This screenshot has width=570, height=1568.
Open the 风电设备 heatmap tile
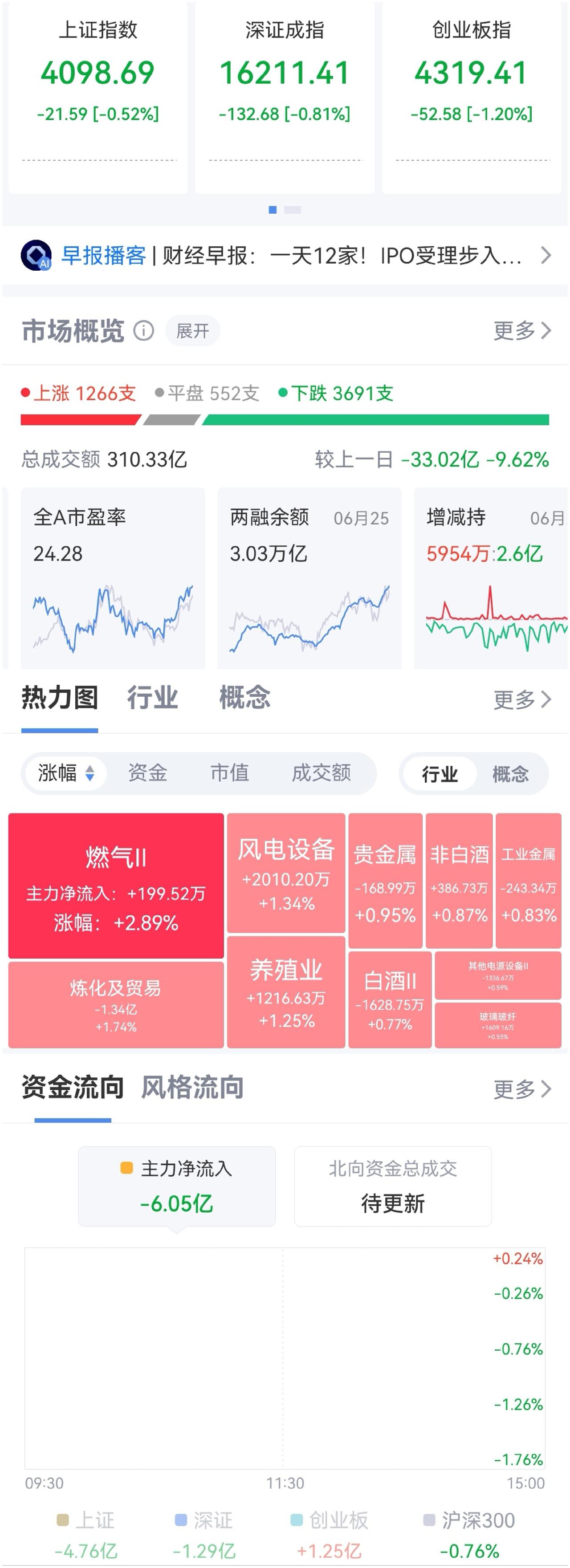click(286, 873)
